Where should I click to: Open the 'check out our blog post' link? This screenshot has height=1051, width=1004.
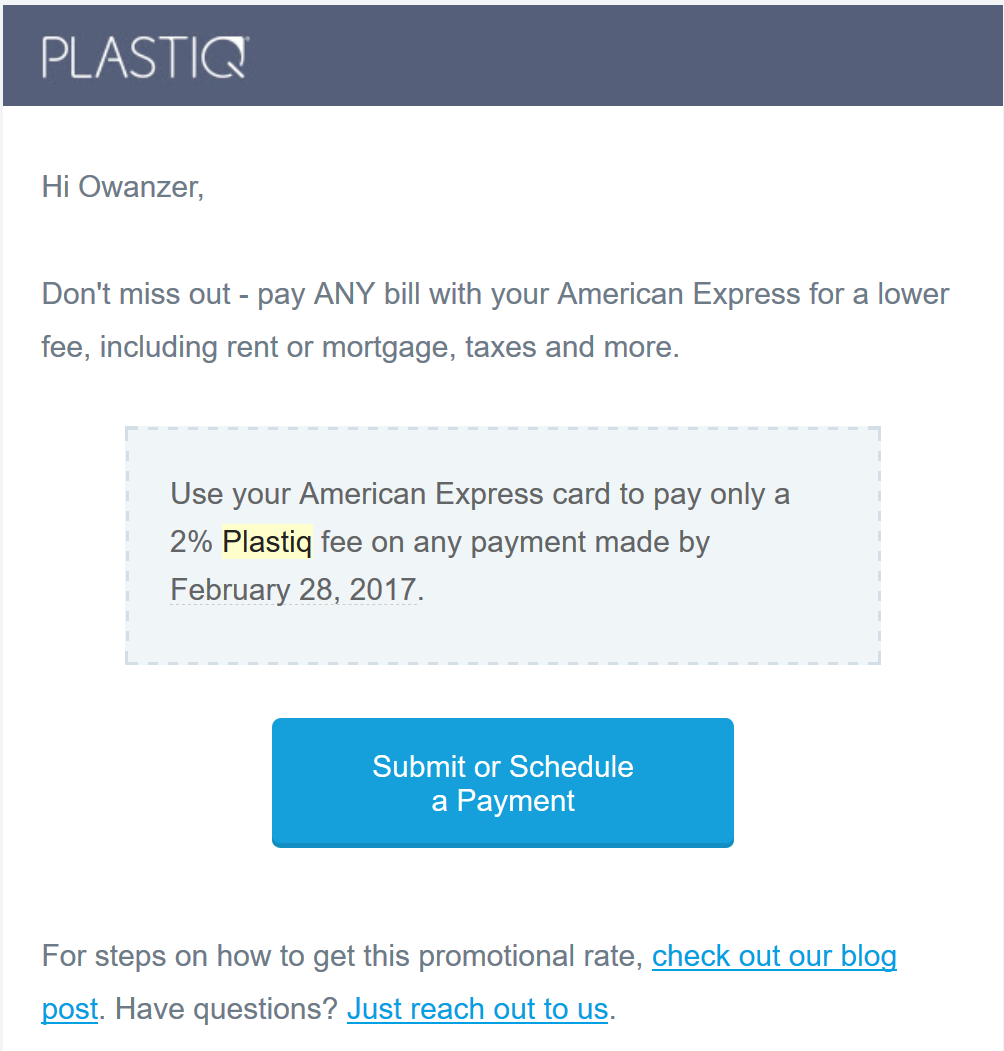click(x=773, y=956)
